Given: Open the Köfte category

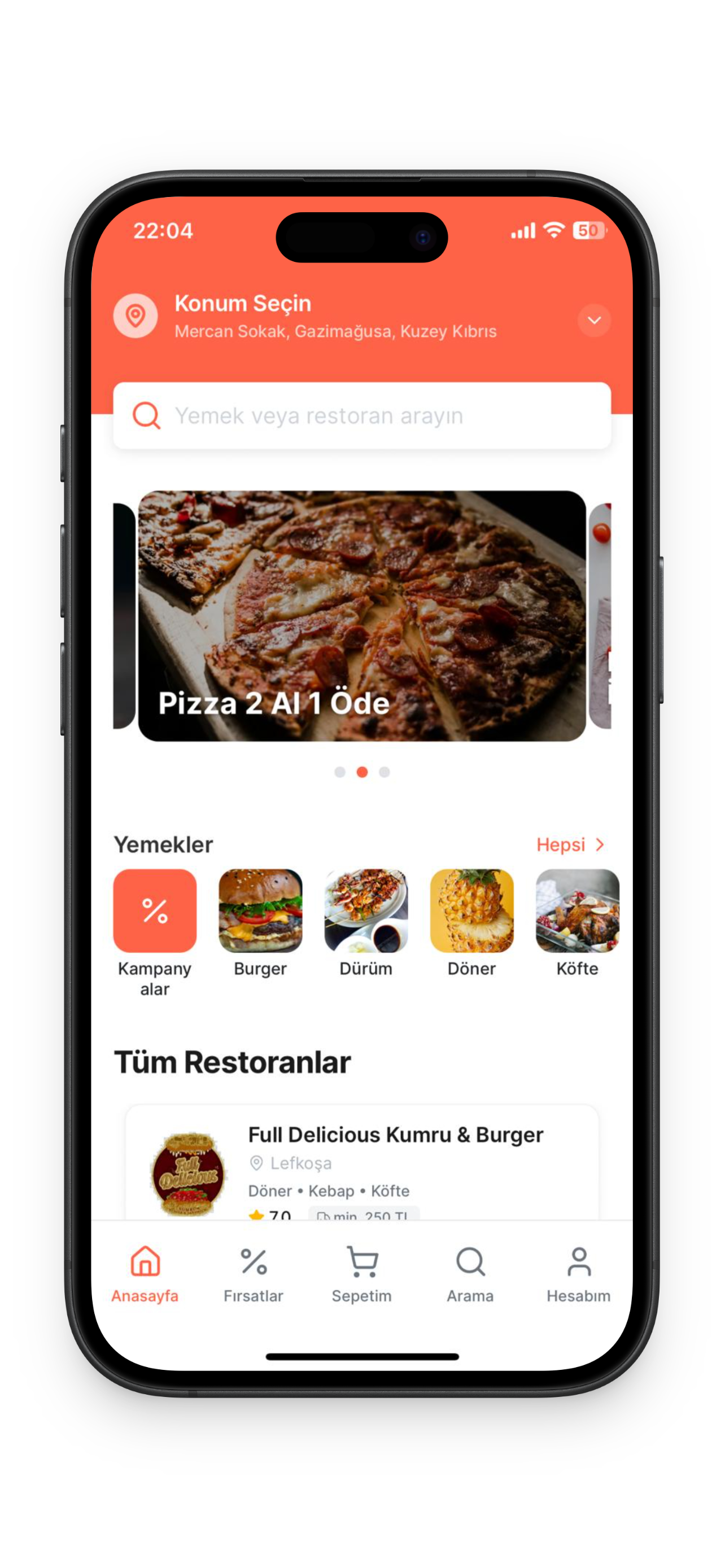Looking at the screenshot, I should [x=577, y=910].
